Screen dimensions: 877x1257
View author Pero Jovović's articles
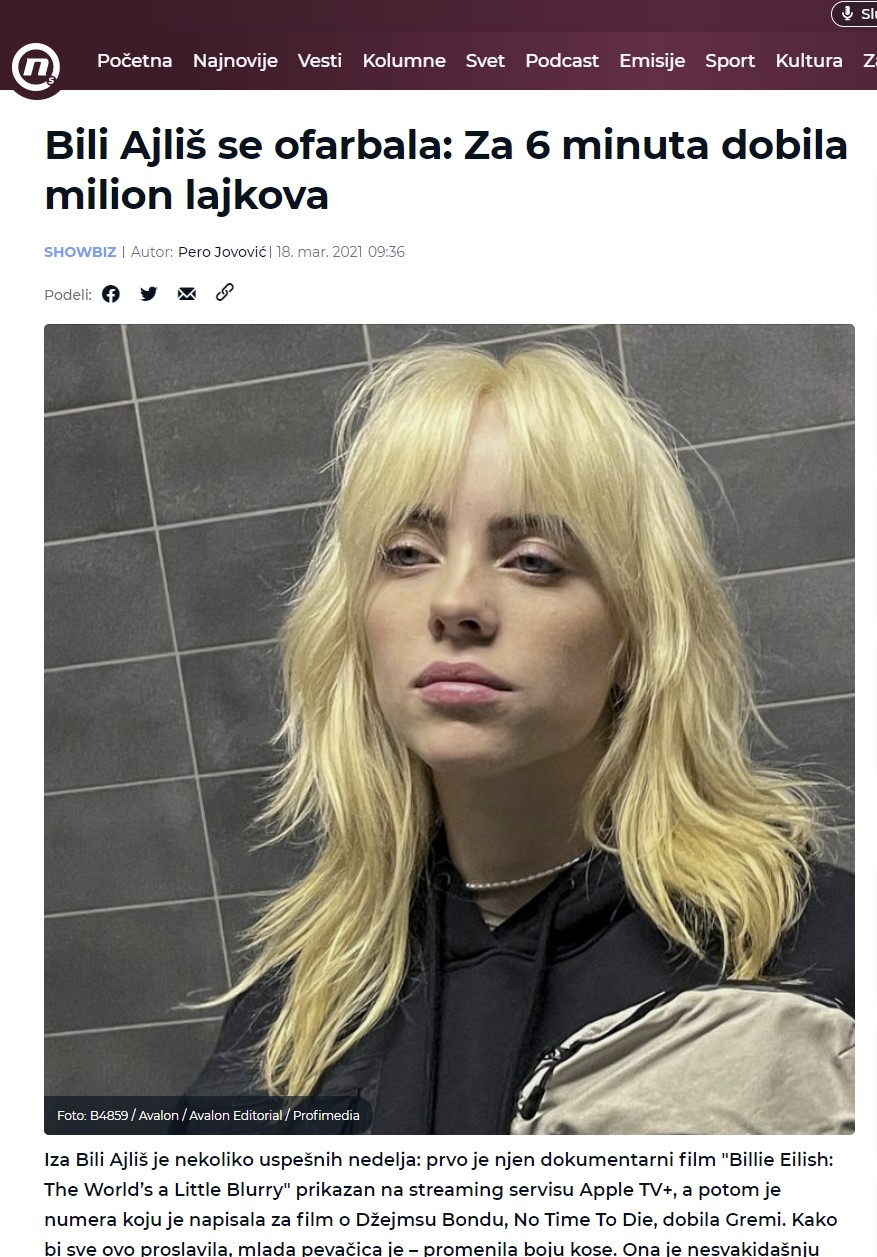222,252
